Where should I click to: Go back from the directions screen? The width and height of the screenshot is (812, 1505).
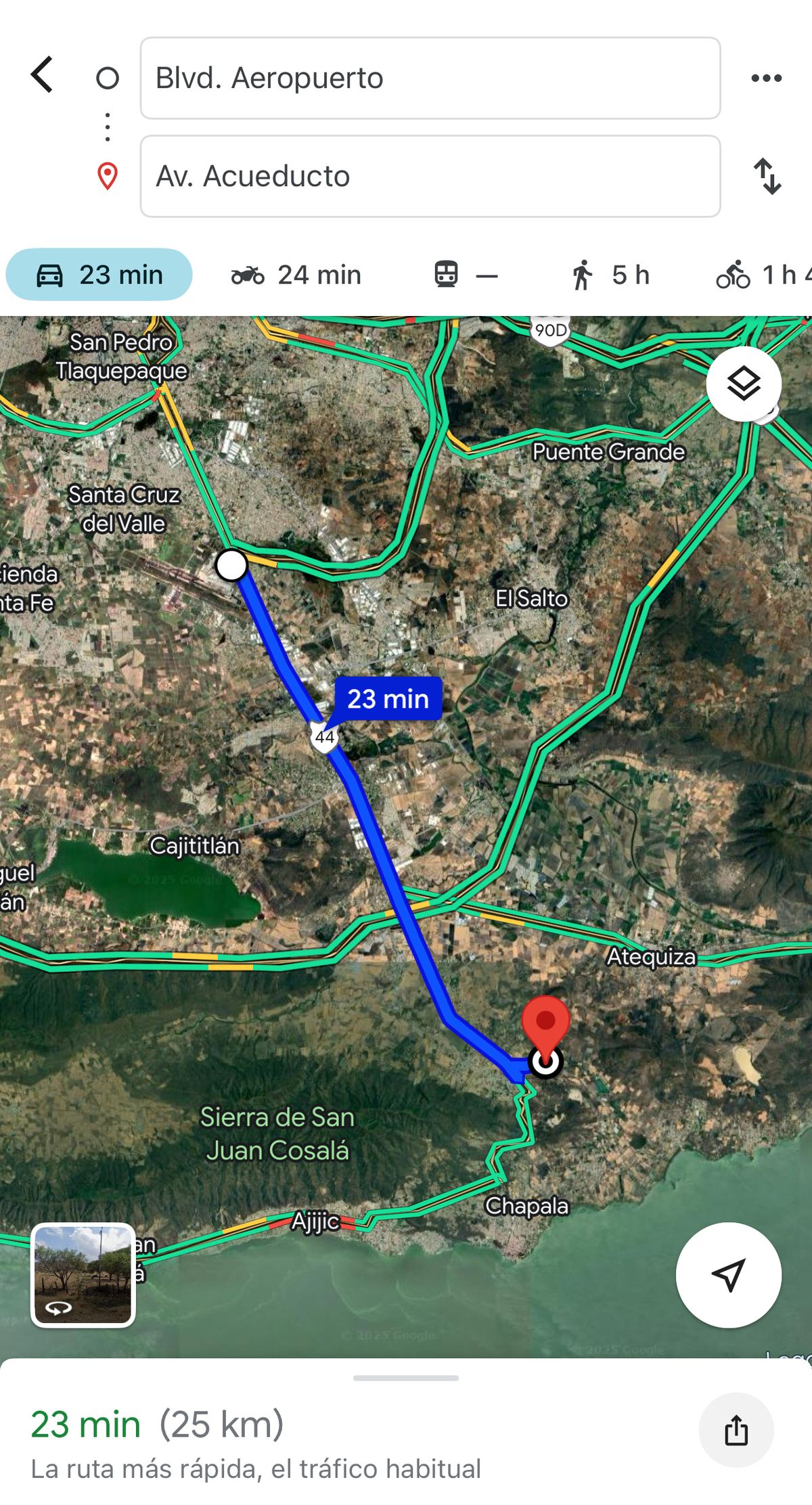click(42, 74)
